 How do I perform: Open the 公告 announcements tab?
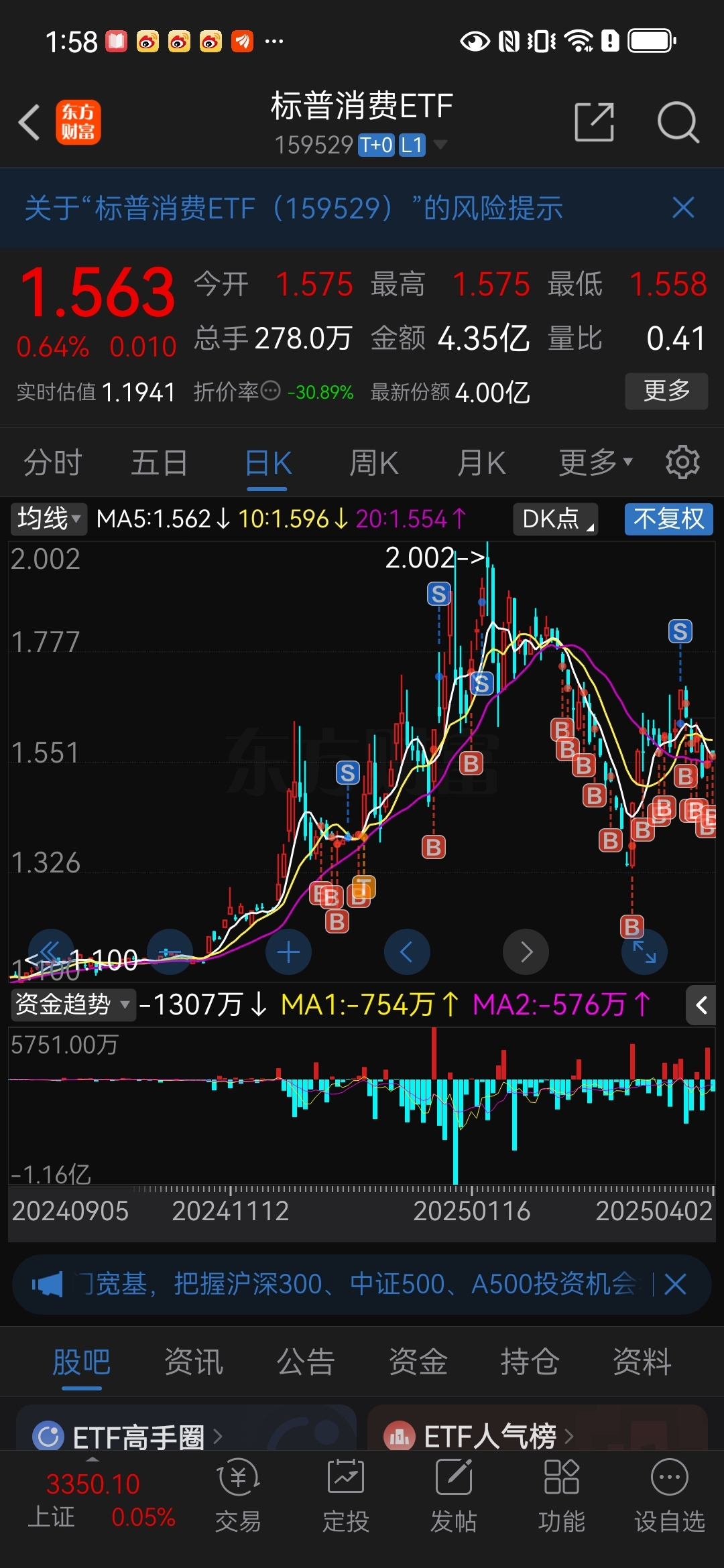[306, 1362]
